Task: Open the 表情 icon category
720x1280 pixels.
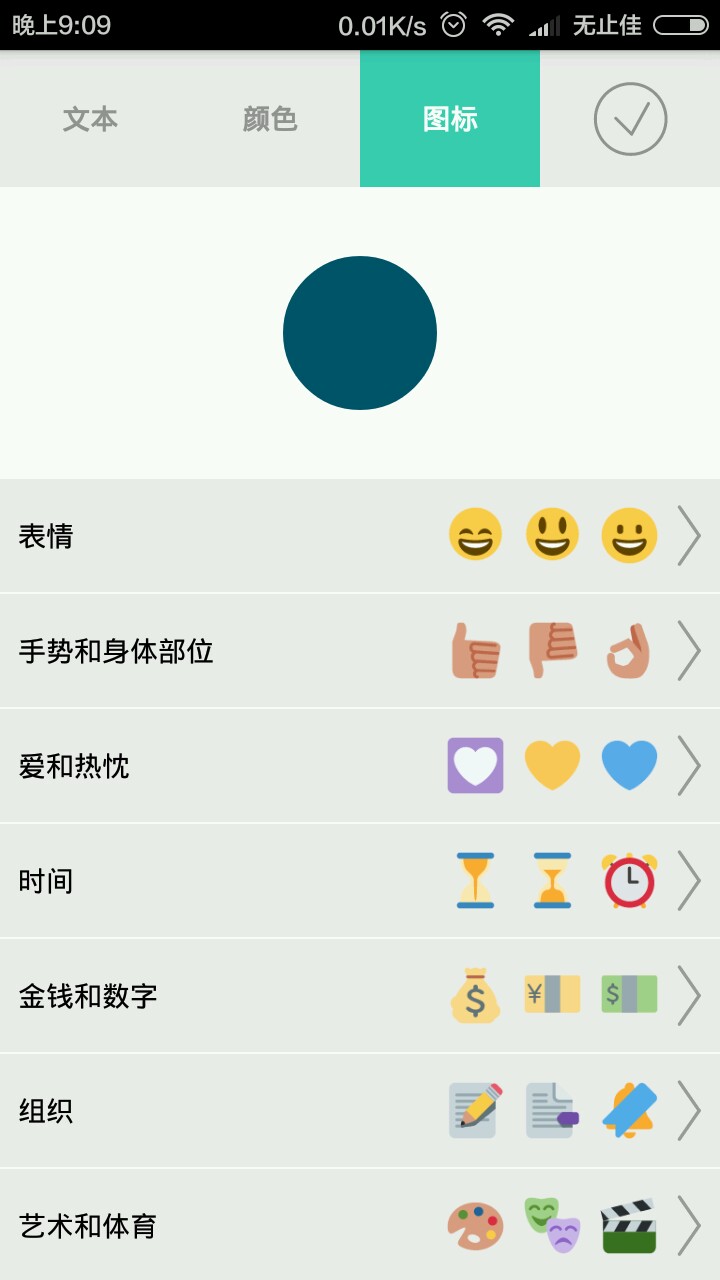Action: point(360,536)
